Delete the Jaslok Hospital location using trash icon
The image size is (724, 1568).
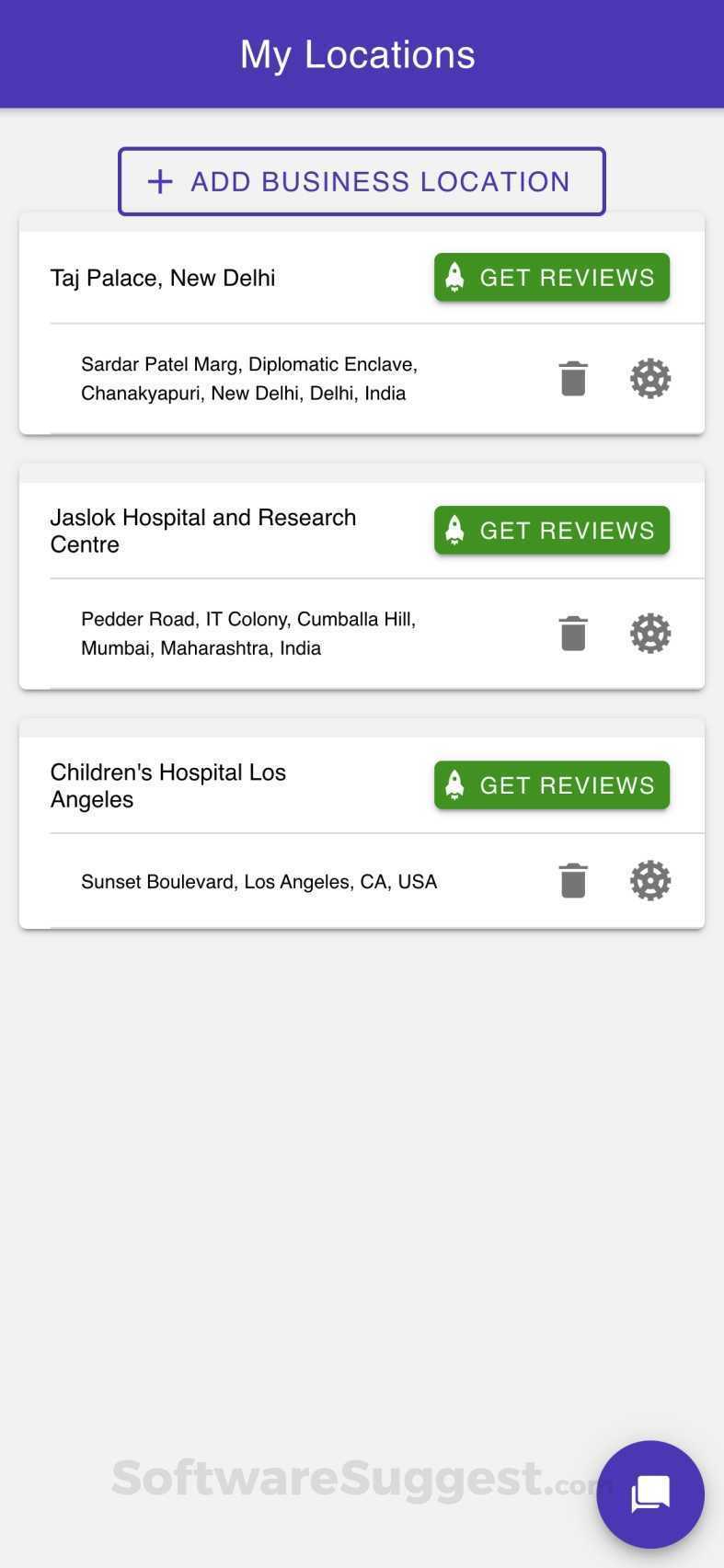coord(572,633)
